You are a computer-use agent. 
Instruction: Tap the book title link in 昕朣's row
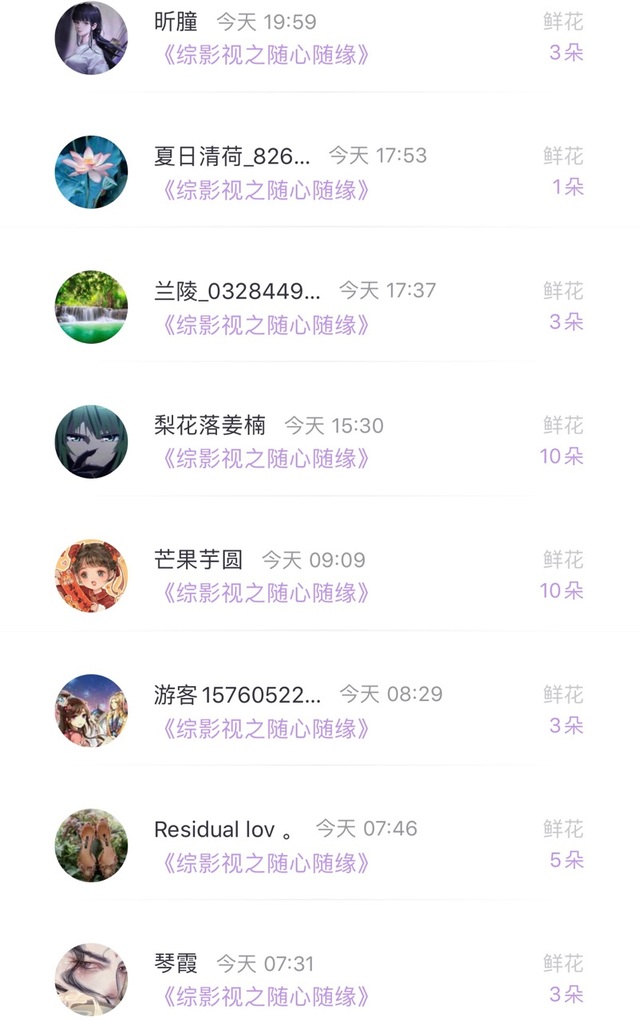tap(264, 55)
